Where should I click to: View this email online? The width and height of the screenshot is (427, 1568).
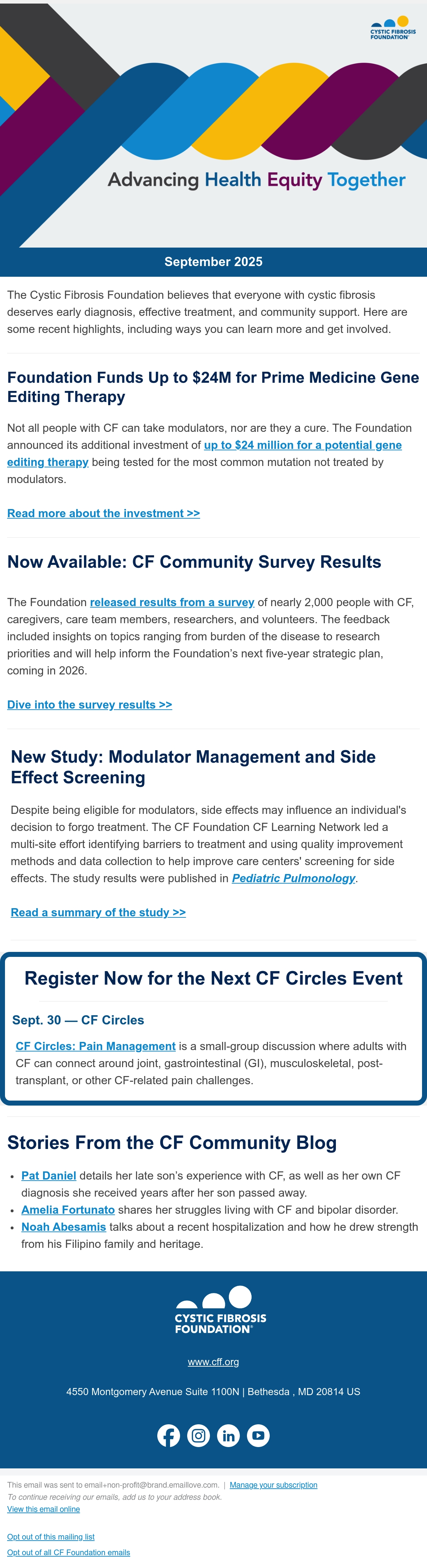click(44, 1509)
